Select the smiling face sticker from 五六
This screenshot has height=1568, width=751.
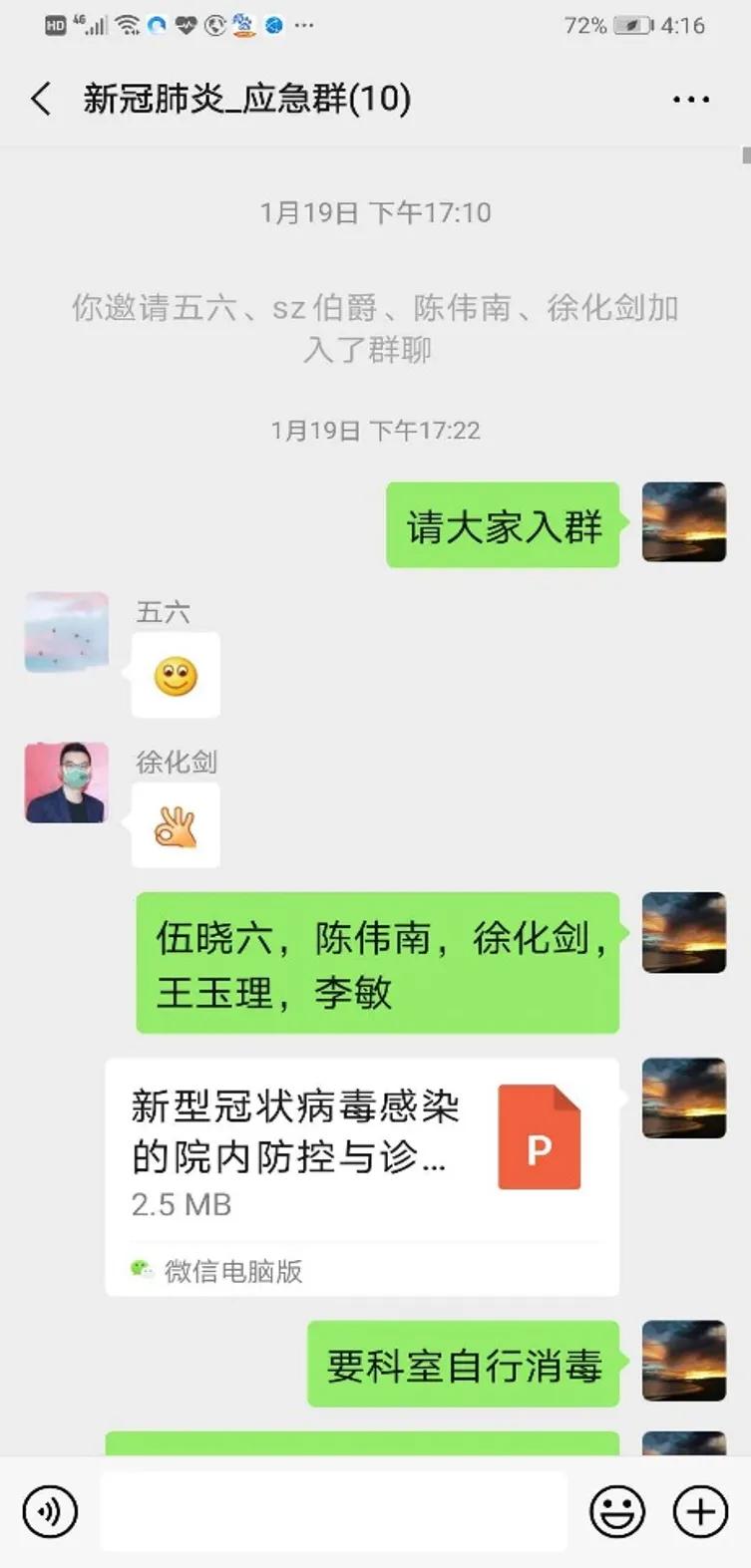coord(175,675)
